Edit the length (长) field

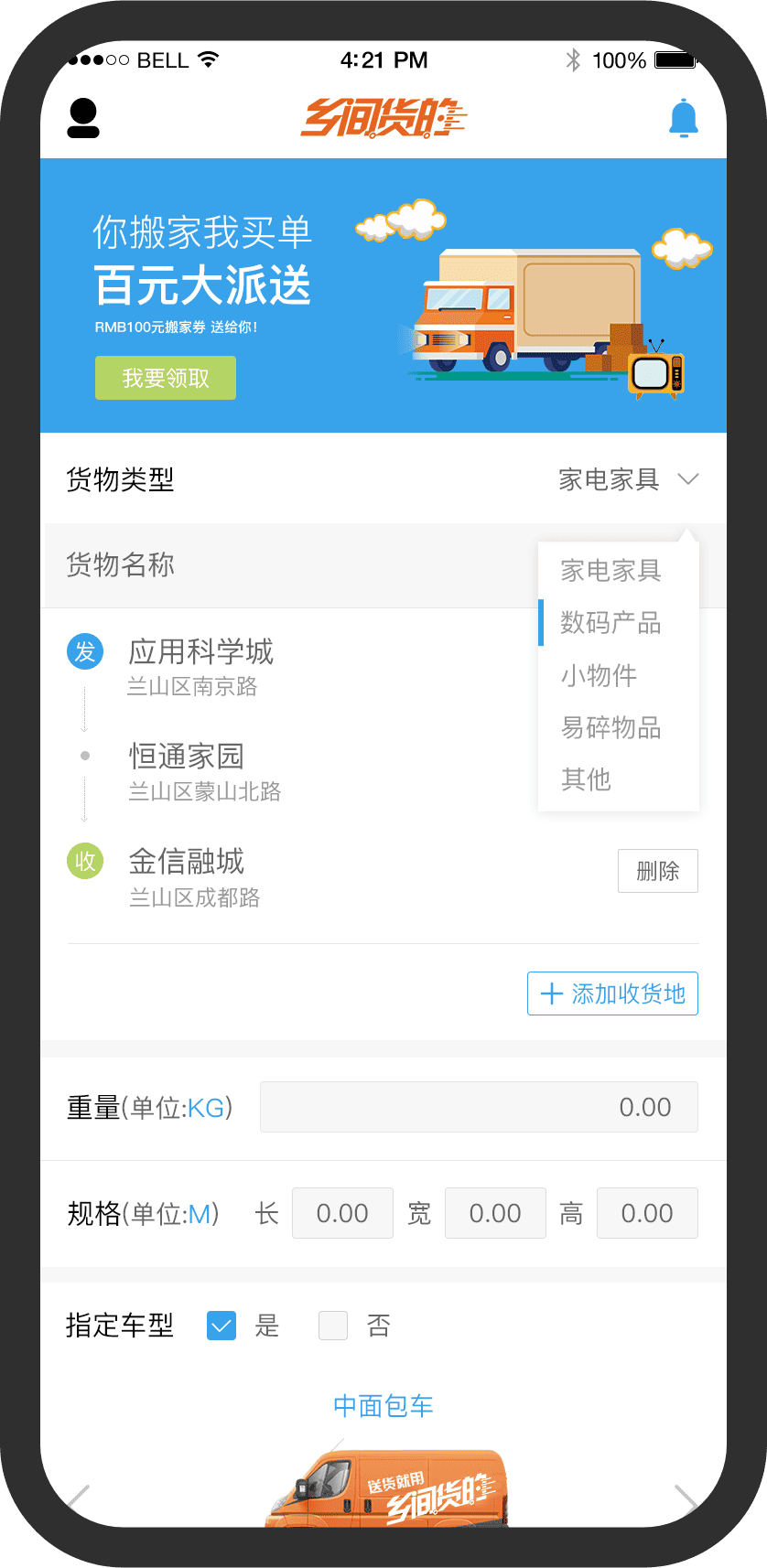coord(342,1213)
